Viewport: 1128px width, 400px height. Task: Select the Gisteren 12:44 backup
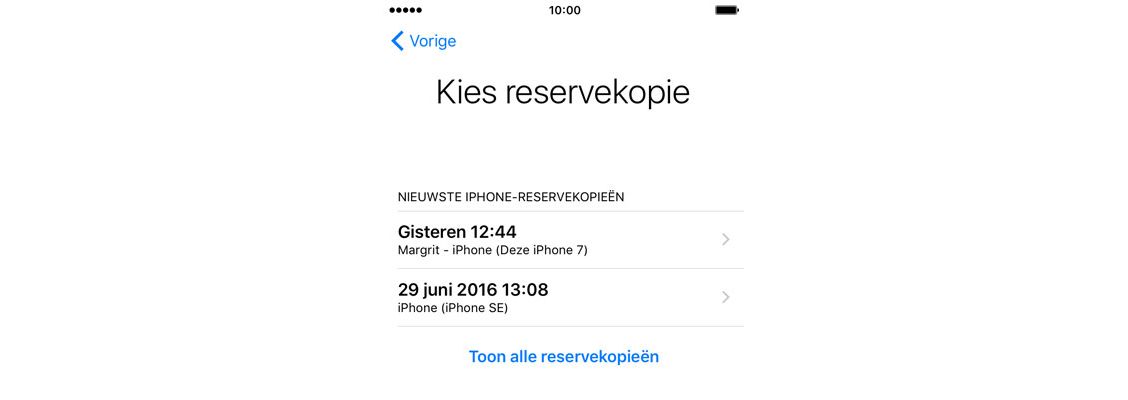[565, 240]
